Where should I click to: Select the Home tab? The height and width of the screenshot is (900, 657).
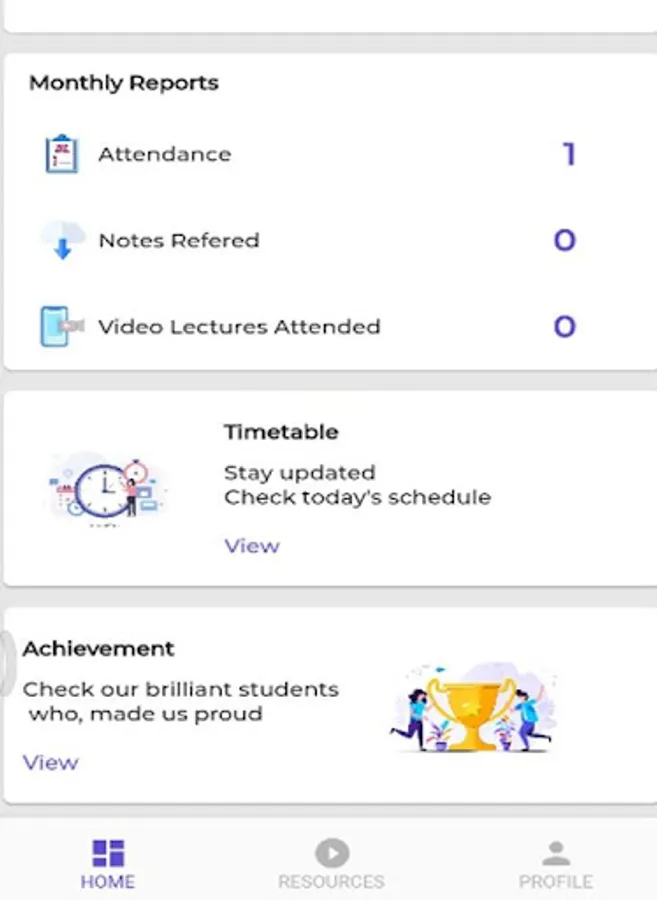108,864
